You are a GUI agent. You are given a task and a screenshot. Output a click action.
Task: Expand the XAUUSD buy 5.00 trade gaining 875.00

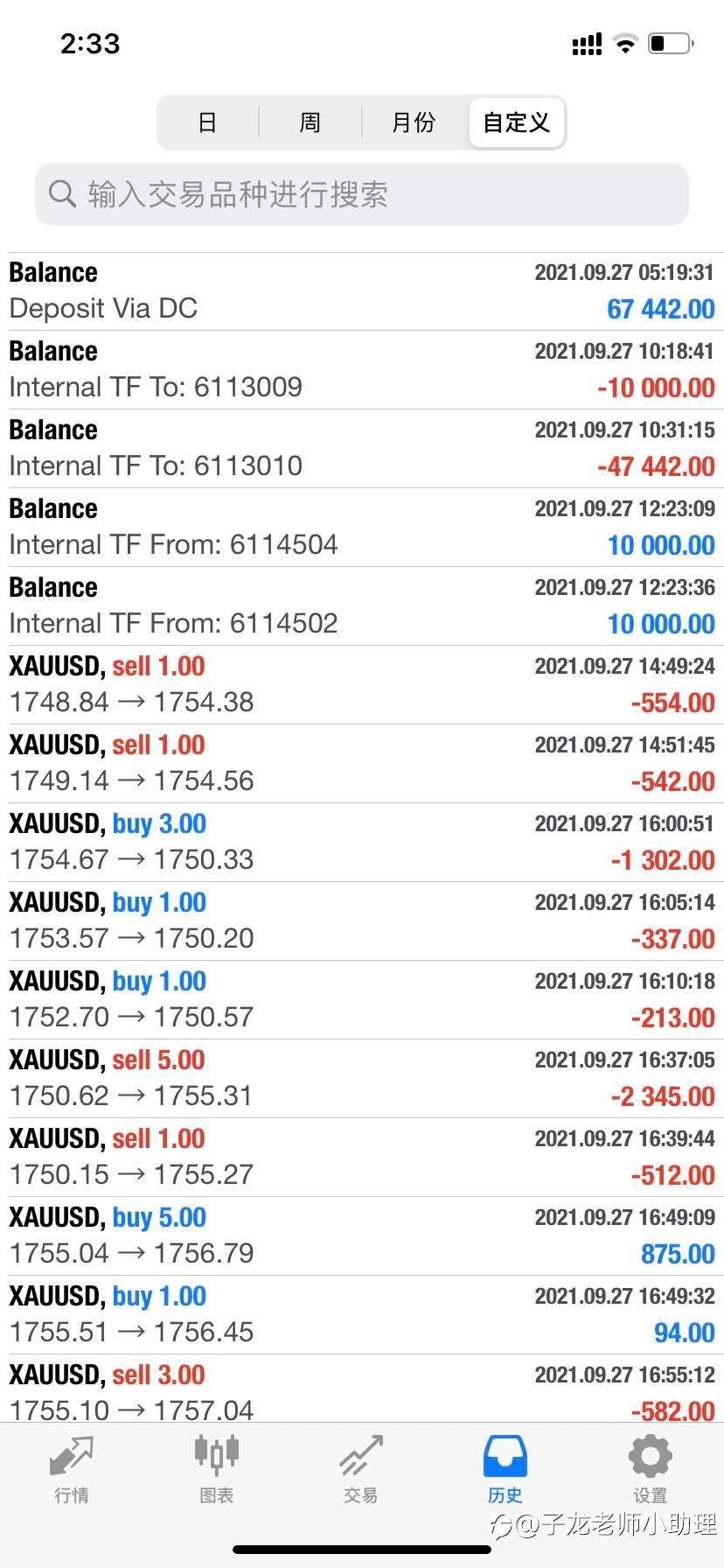point(362,1236)
